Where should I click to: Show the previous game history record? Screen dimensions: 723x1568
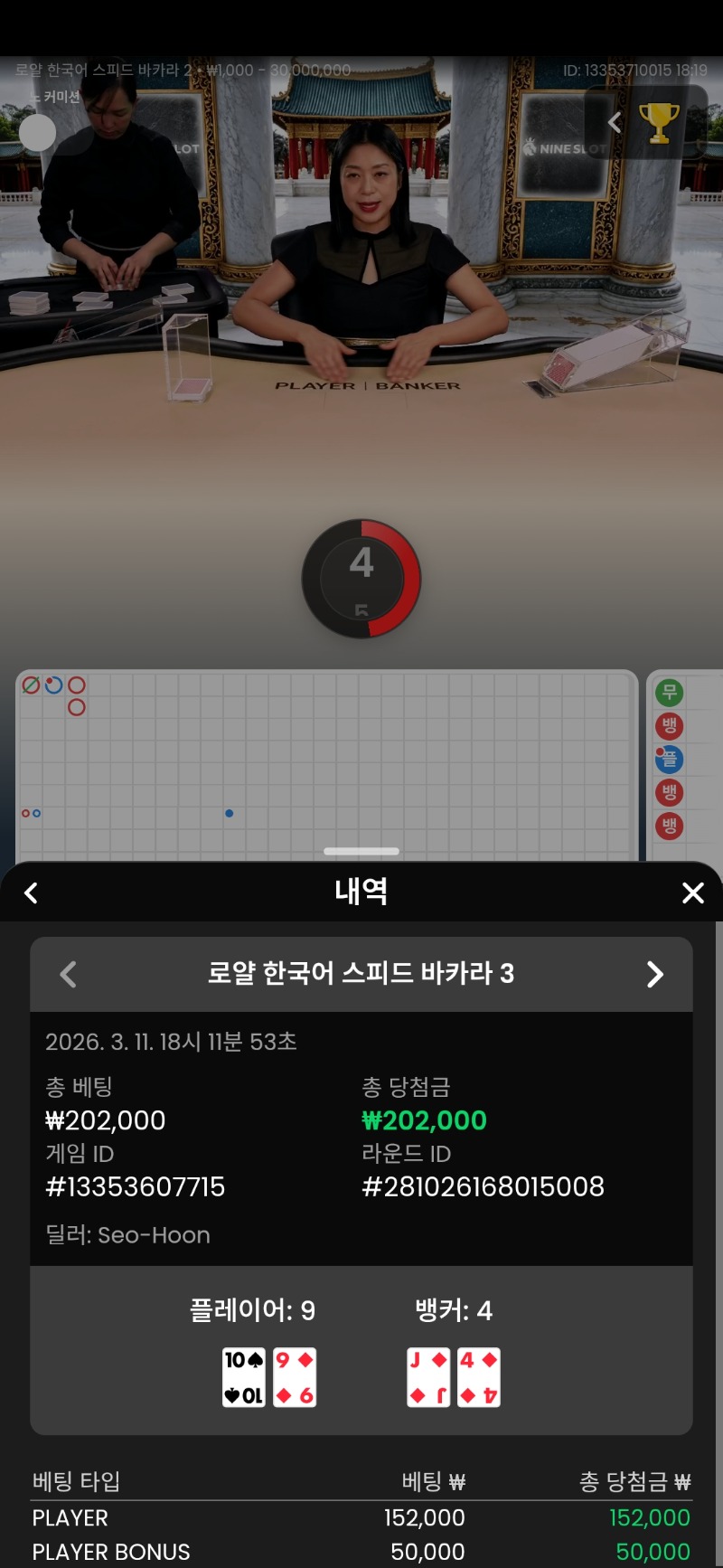coord(68,974)
